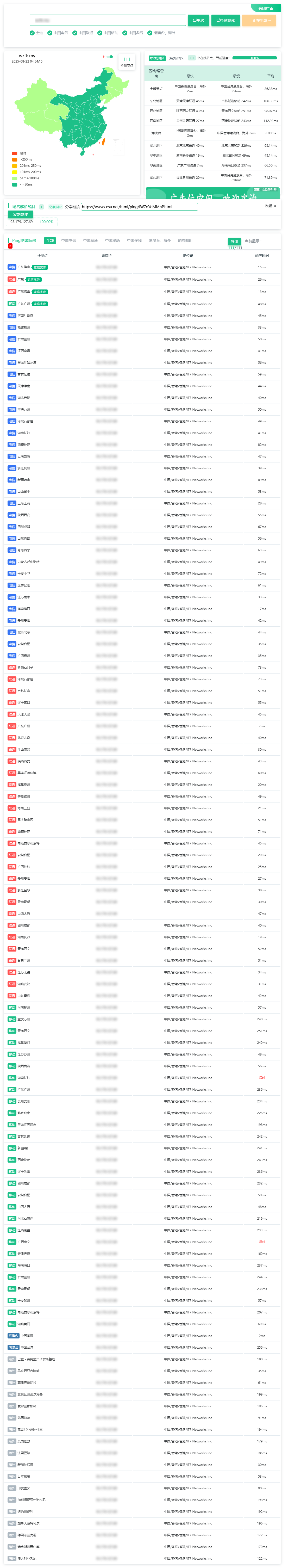Export results with the 导出 button

pos(234,241)
